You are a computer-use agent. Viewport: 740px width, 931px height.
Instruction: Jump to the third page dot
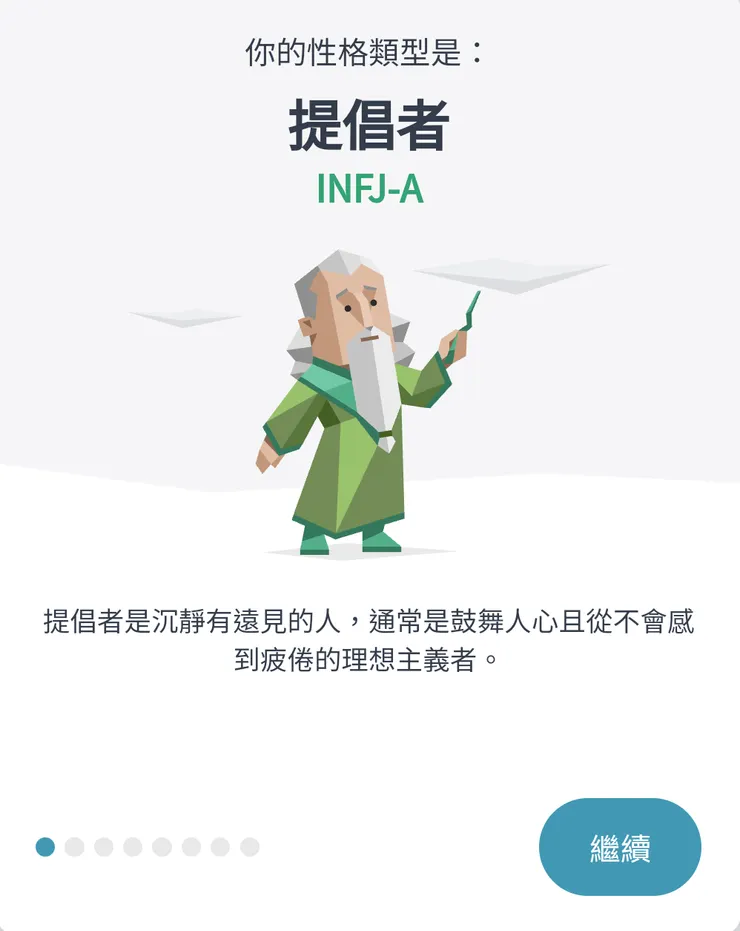pyautogui.click(x=105, y=846)
